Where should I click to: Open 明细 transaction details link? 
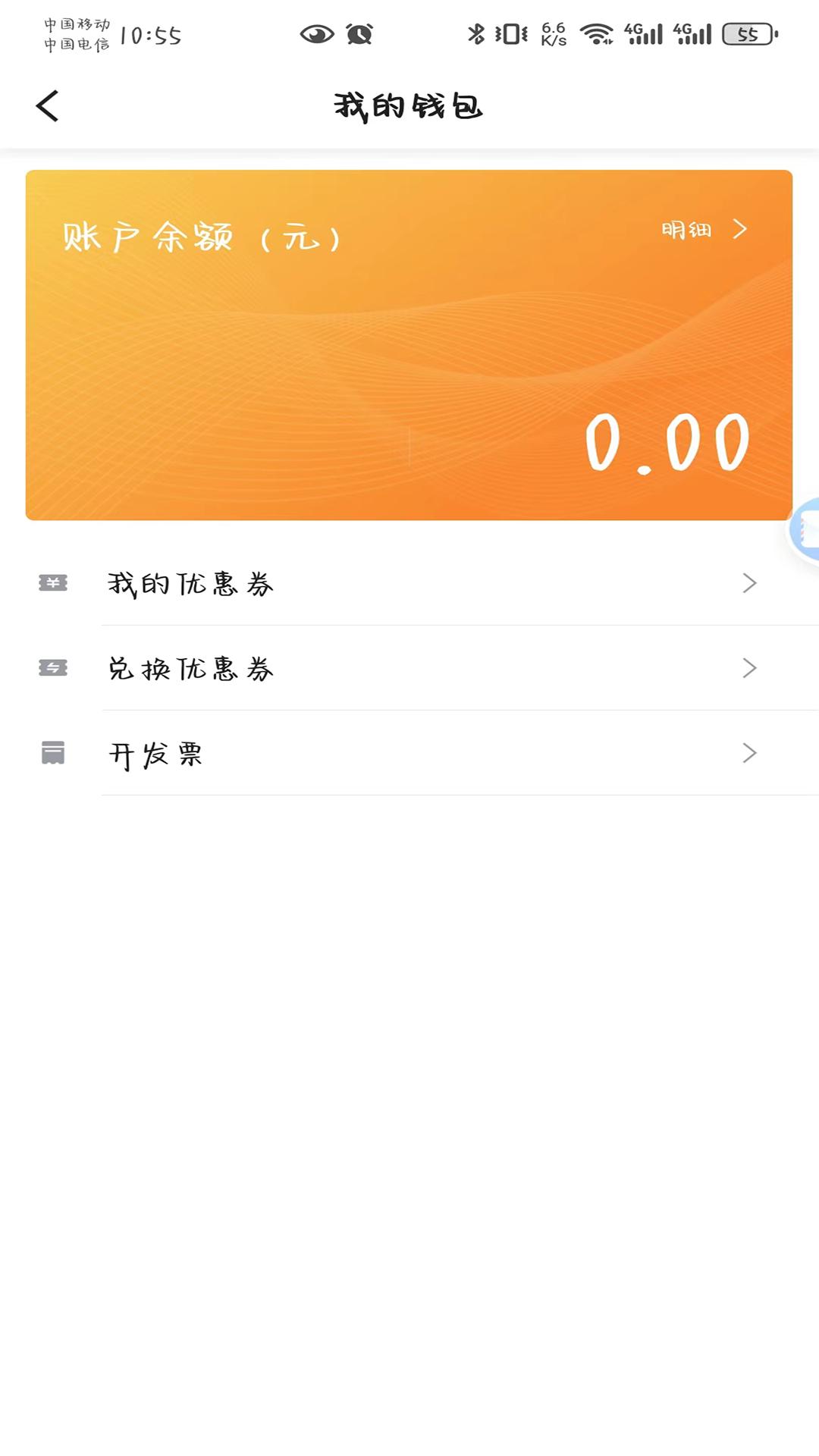point(698,230)
